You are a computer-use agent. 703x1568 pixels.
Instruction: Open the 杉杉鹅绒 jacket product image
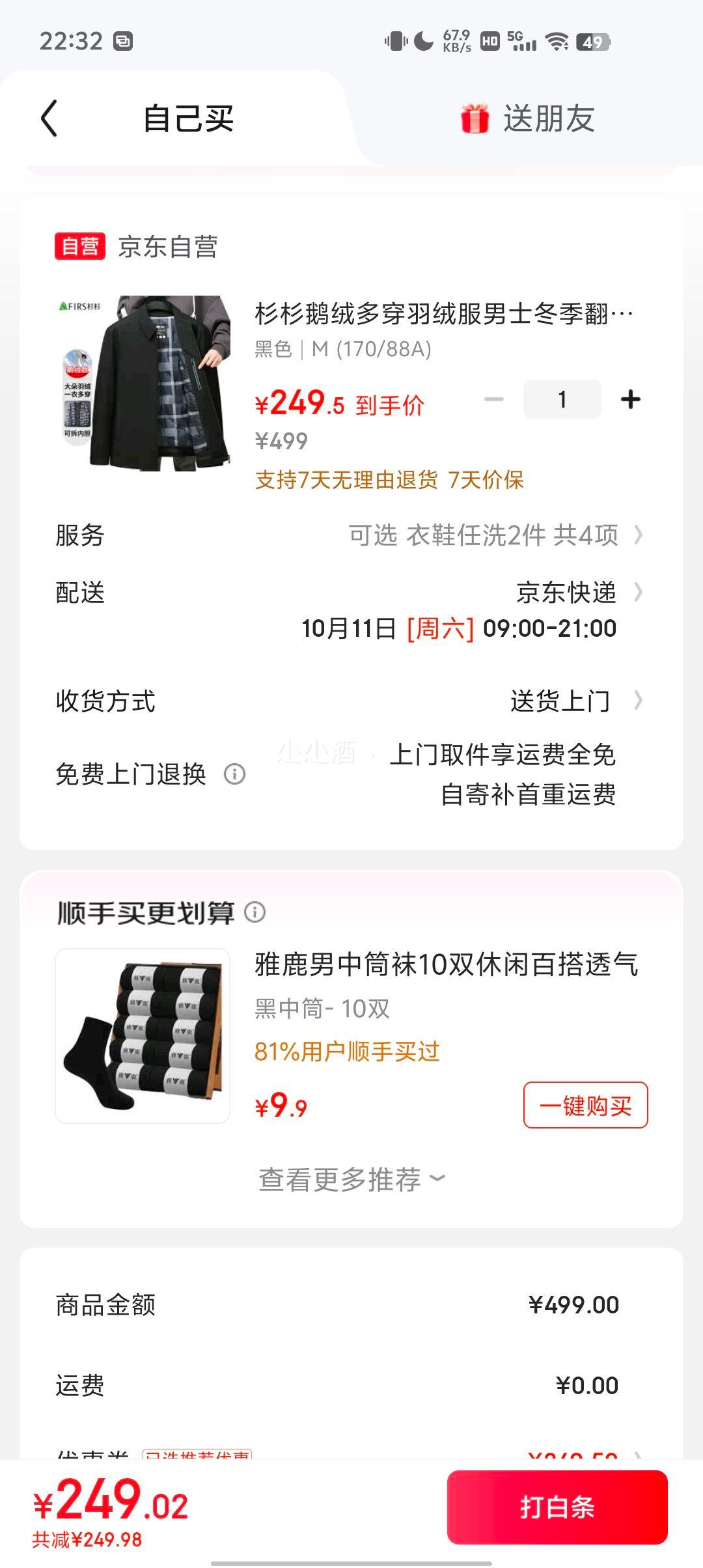(x=144, y=383)
